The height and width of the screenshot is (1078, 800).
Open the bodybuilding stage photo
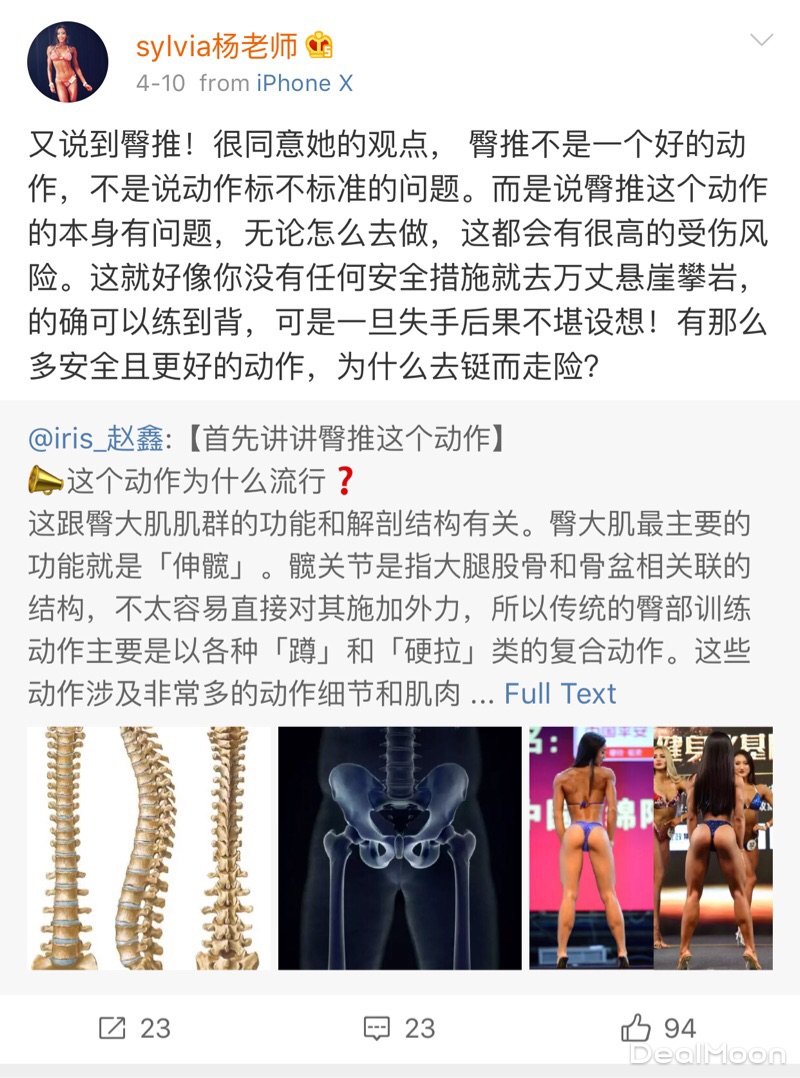651,848
